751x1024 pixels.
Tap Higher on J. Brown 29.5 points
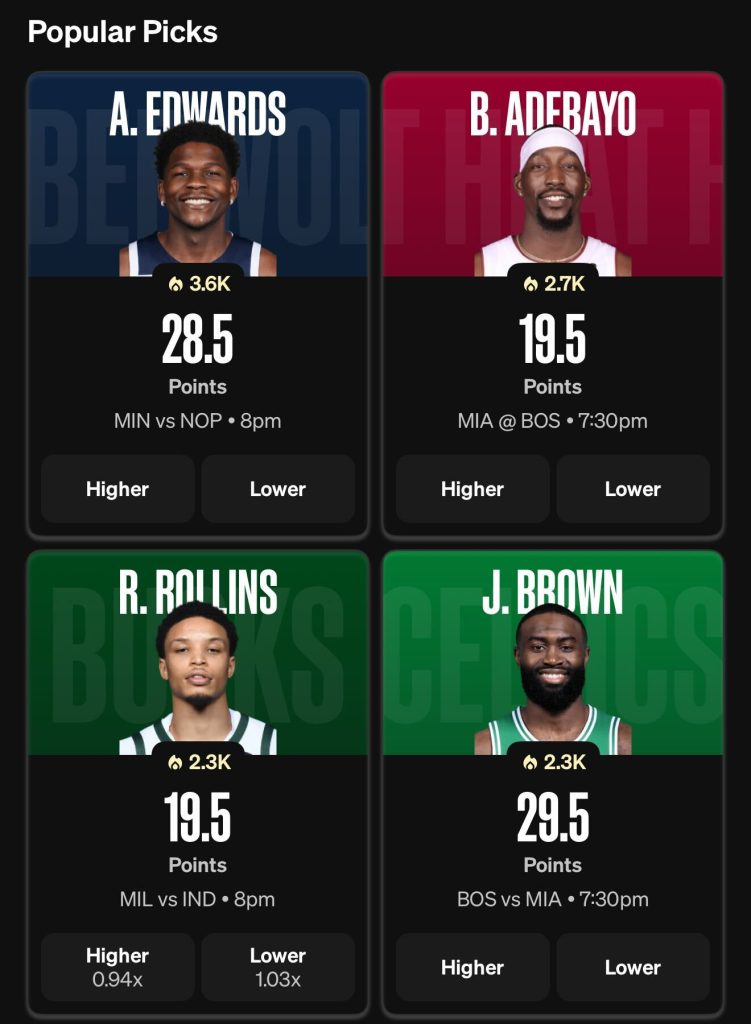[x=472, y=967]
